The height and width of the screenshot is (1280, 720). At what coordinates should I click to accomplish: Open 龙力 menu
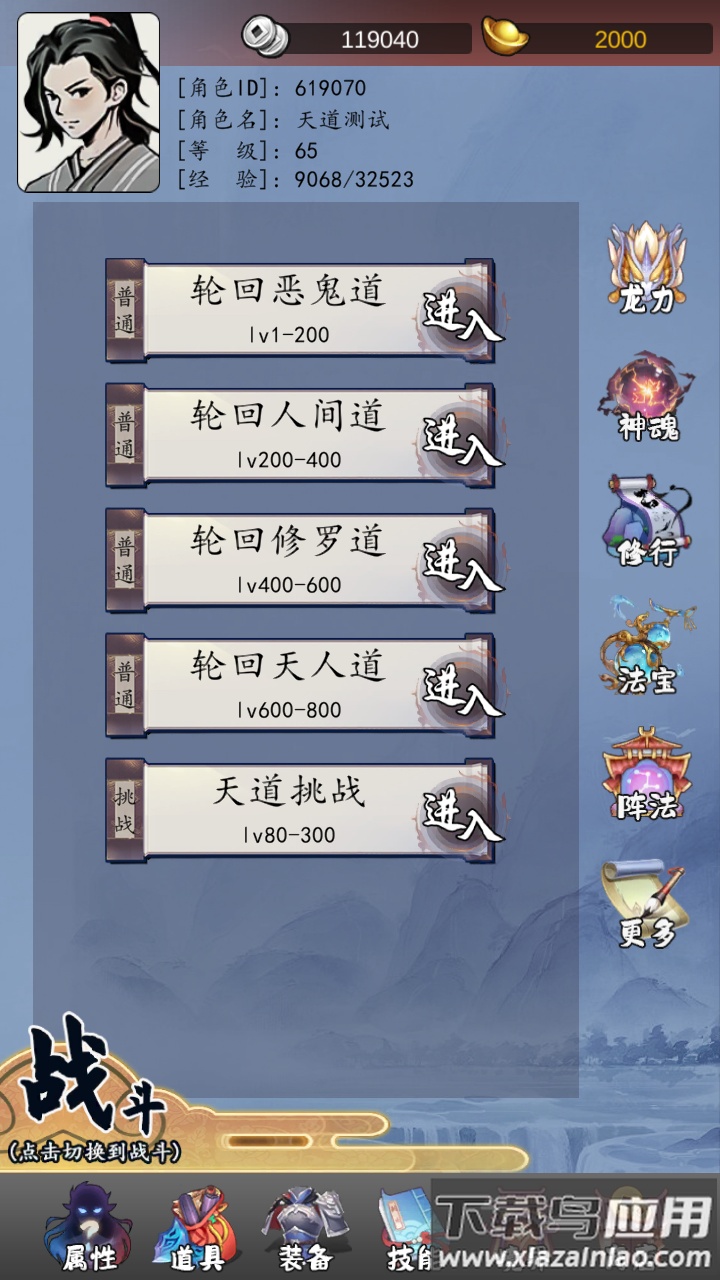647,267
